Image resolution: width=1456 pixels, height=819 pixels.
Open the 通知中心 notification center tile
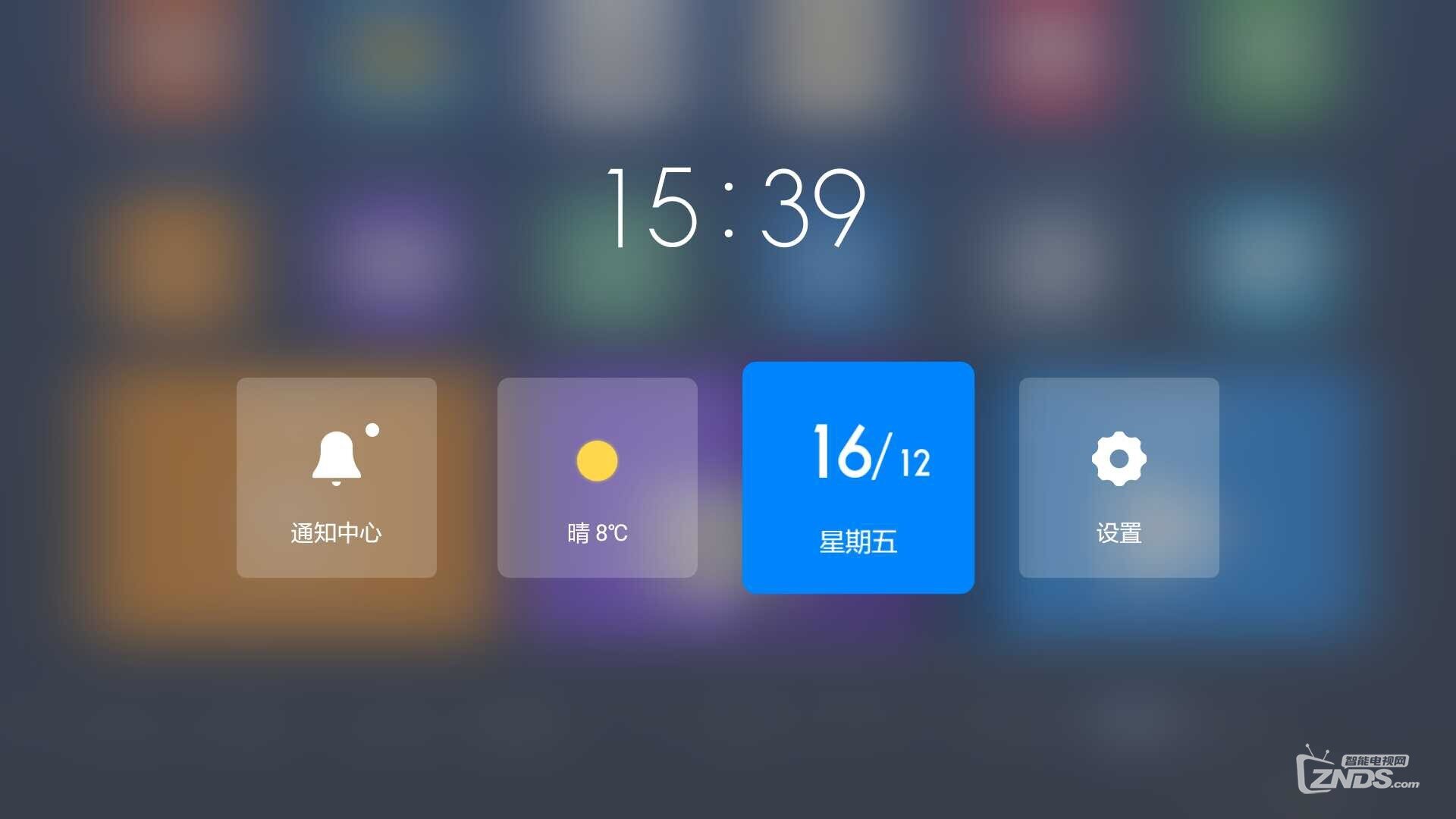pos(336,478)
